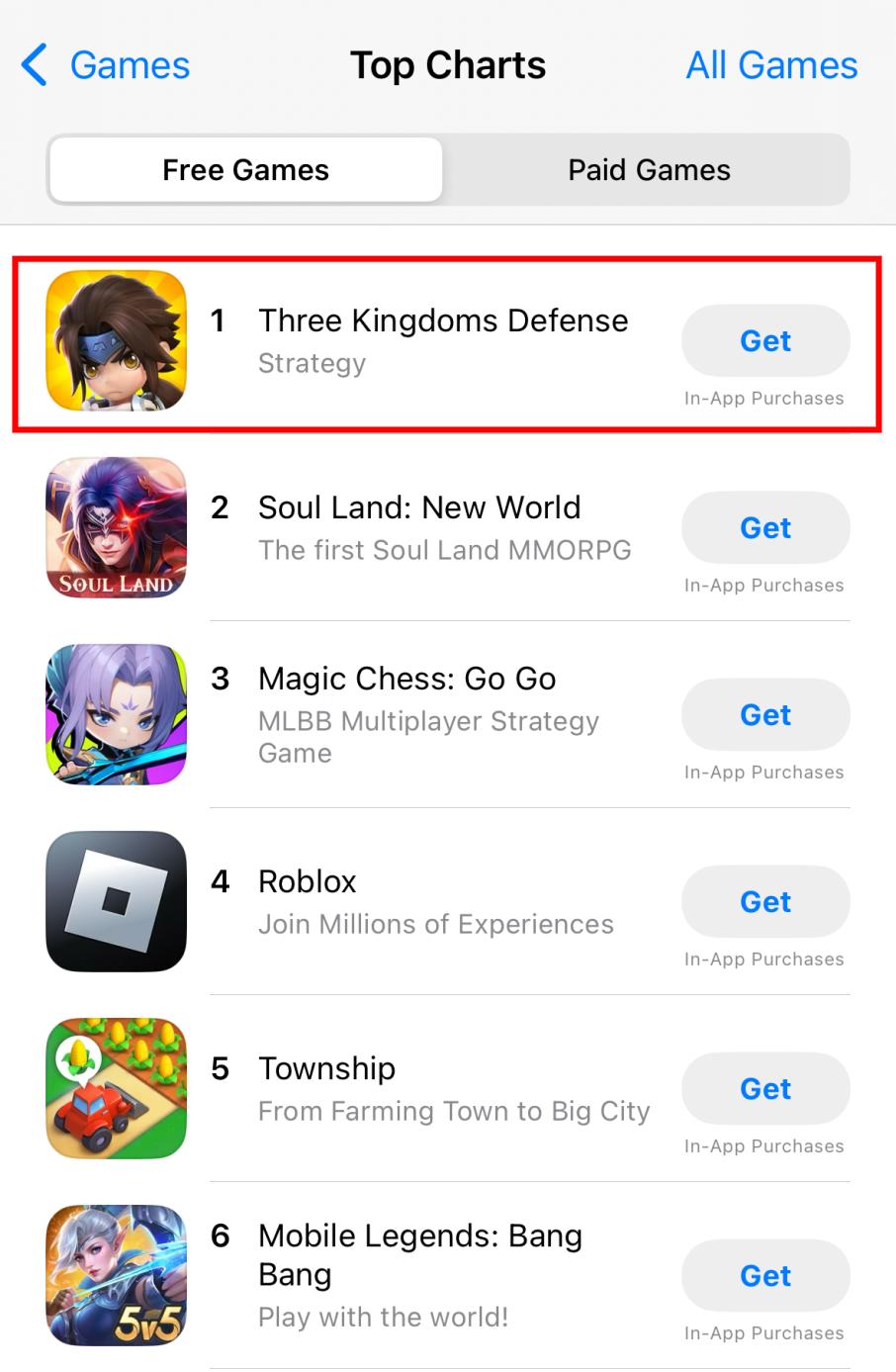Get the Township game

click(764, 1089)
